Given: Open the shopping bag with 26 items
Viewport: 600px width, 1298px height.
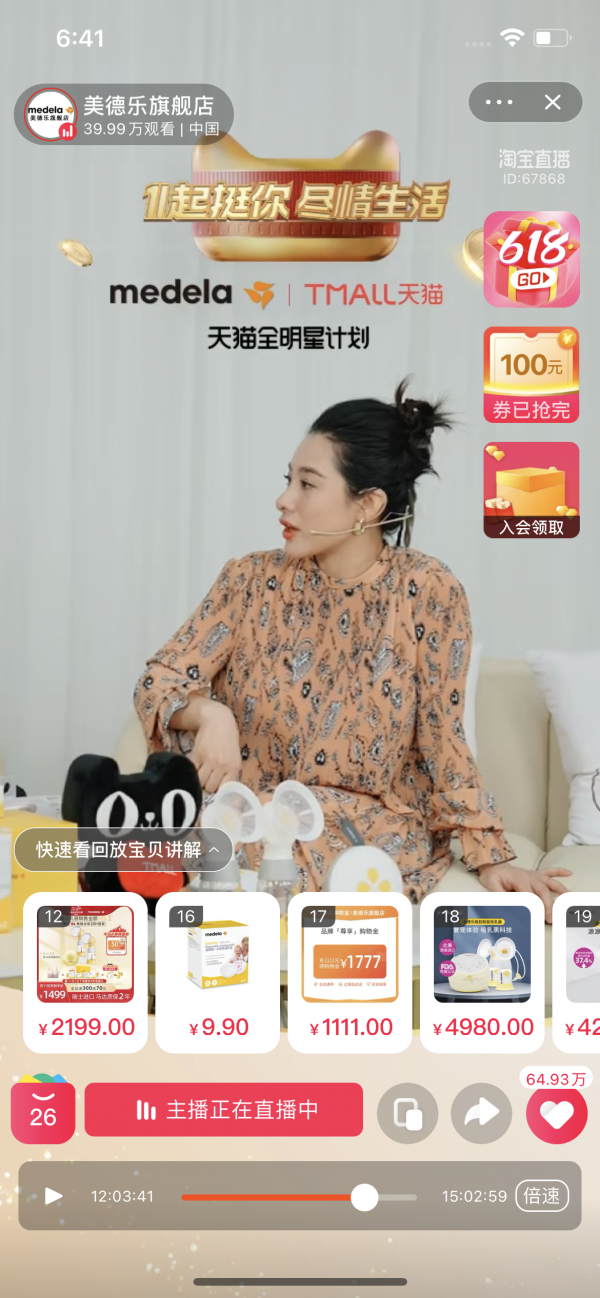Looking at the screenshot, I should (43, 1110).
